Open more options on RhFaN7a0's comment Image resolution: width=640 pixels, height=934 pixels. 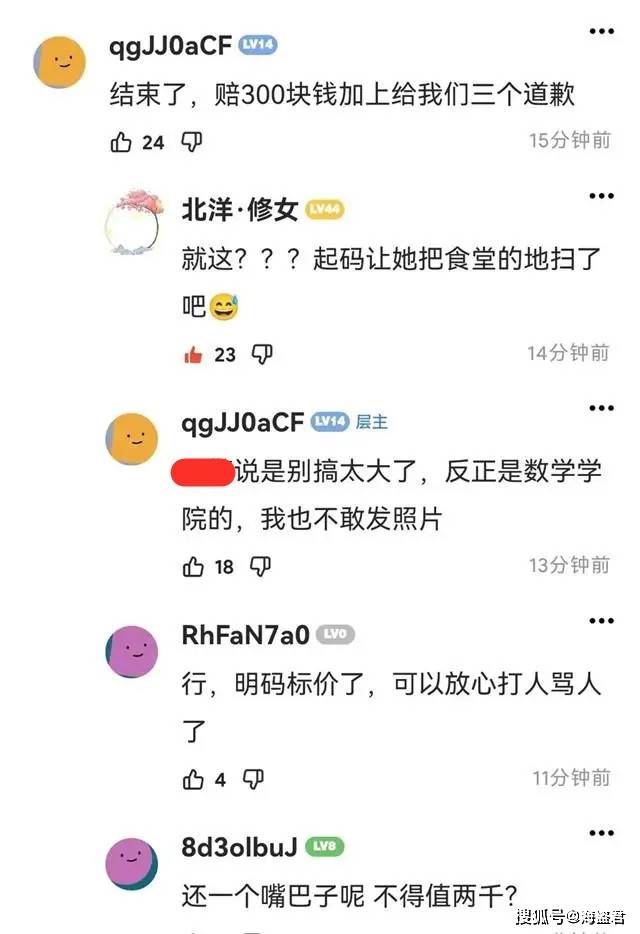(600, 620)
